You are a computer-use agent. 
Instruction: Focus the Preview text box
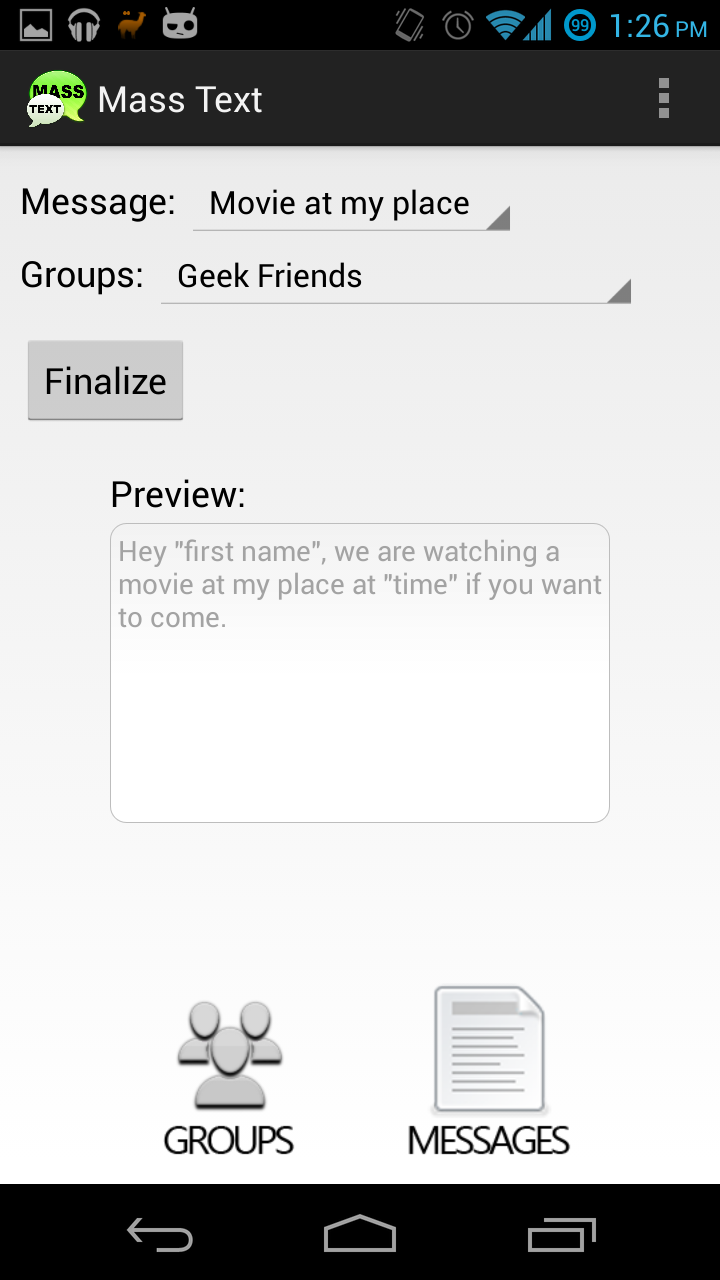tap(360, 672)
